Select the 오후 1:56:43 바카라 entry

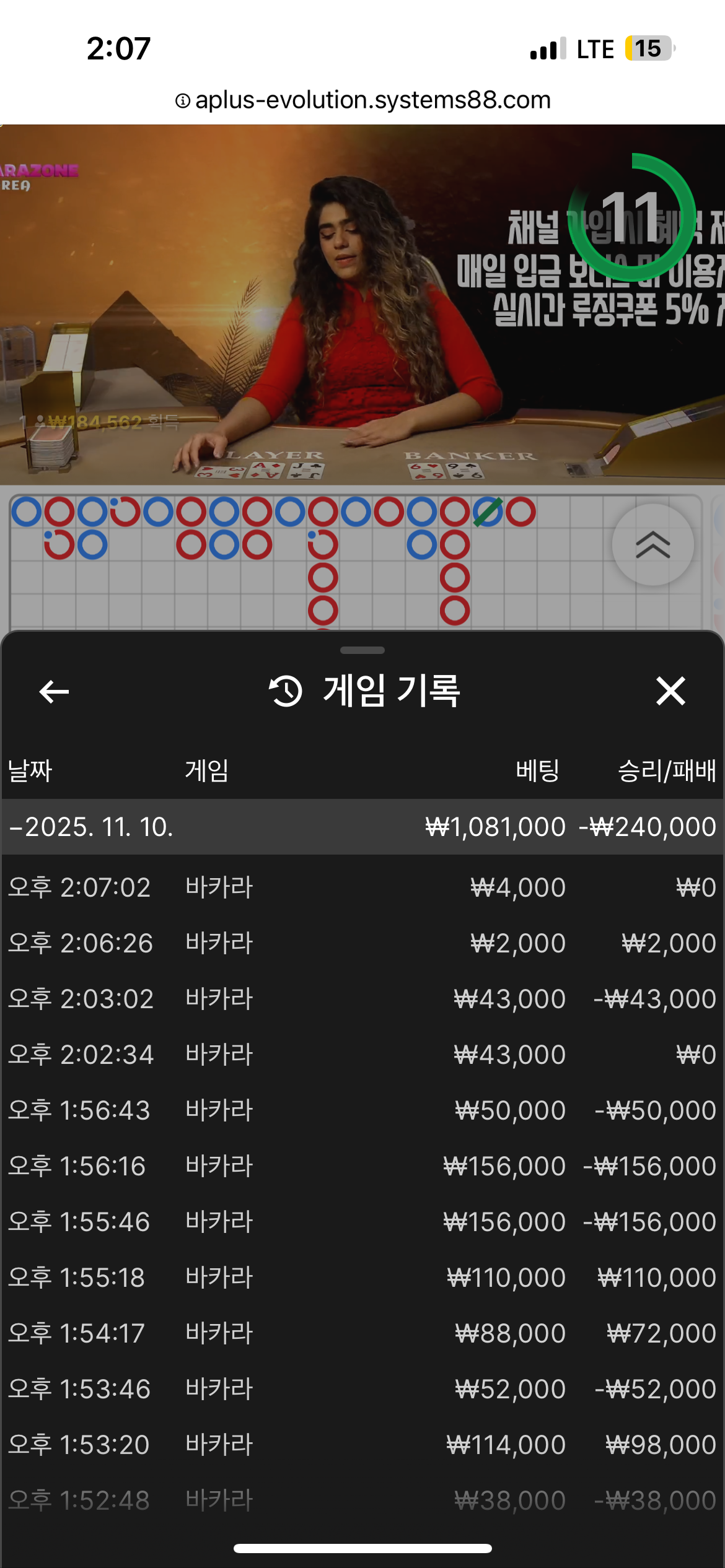tap(362, 1110)
